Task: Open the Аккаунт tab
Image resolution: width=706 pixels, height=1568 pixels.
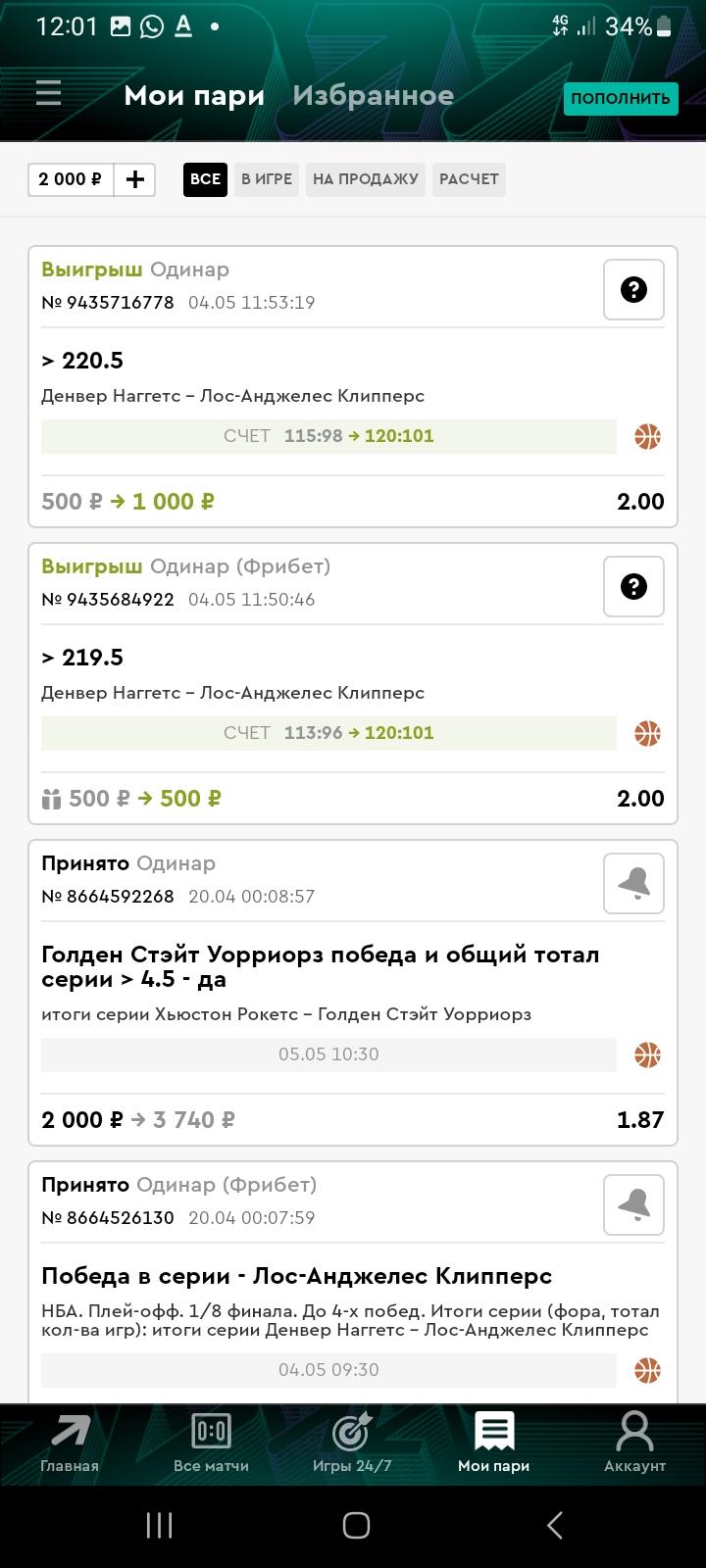Action: coord(634,1445)
